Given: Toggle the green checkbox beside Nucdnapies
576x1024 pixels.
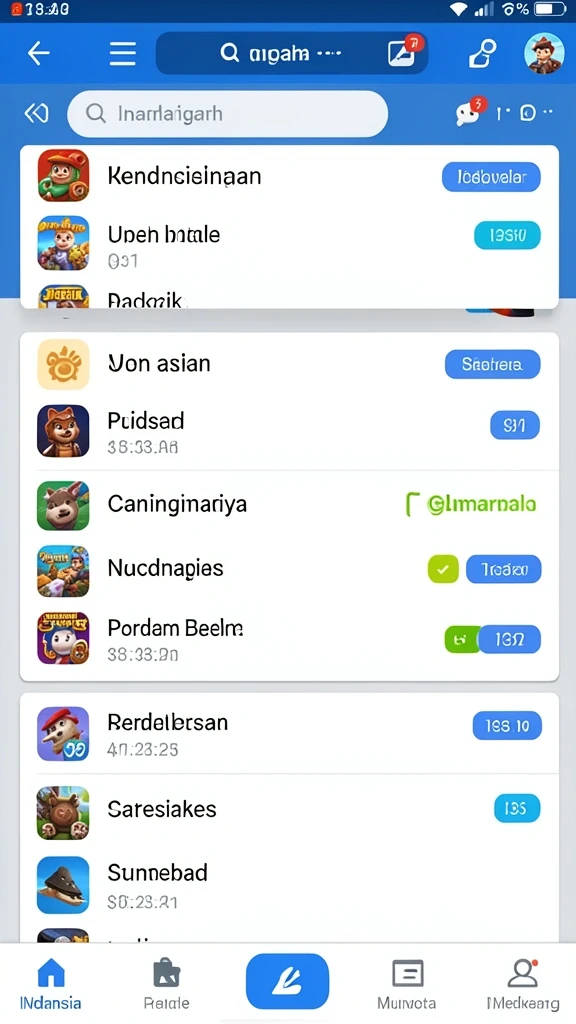Looking at the screenshot, I should [443, 569].
